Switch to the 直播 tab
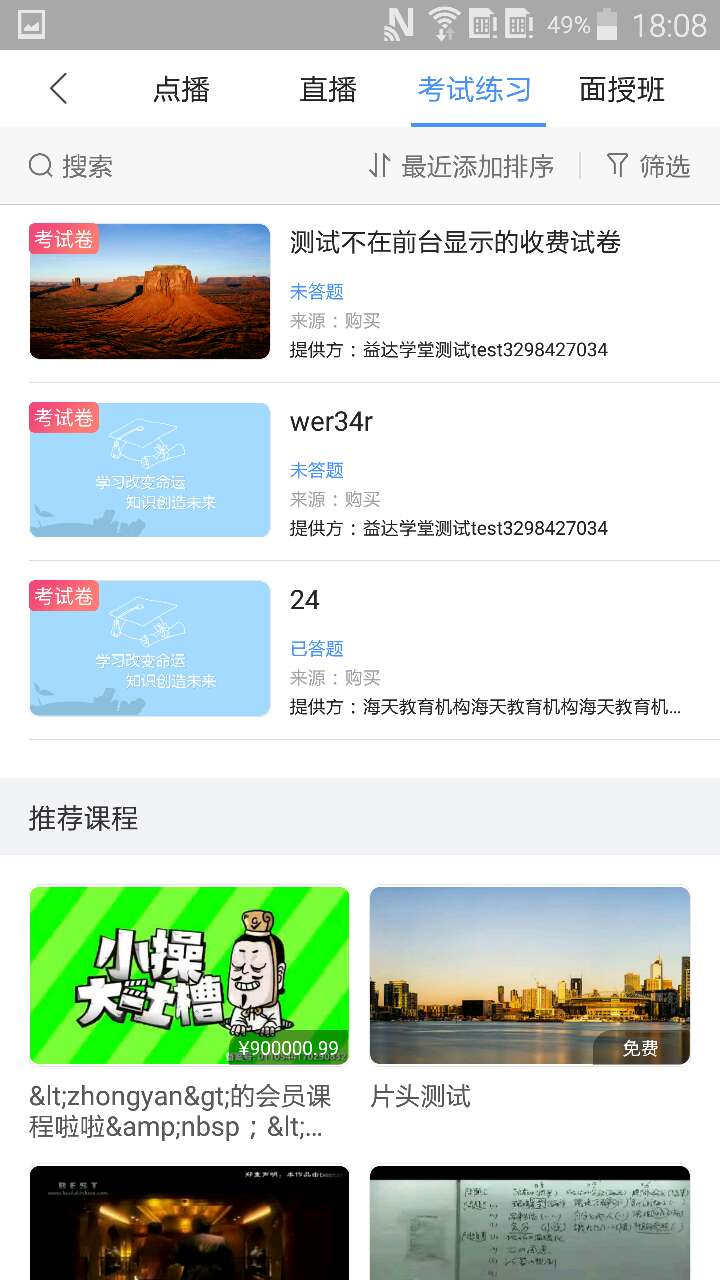This screenshot has height=1280, width=720. pyautogui.click(x=328, y=90)
